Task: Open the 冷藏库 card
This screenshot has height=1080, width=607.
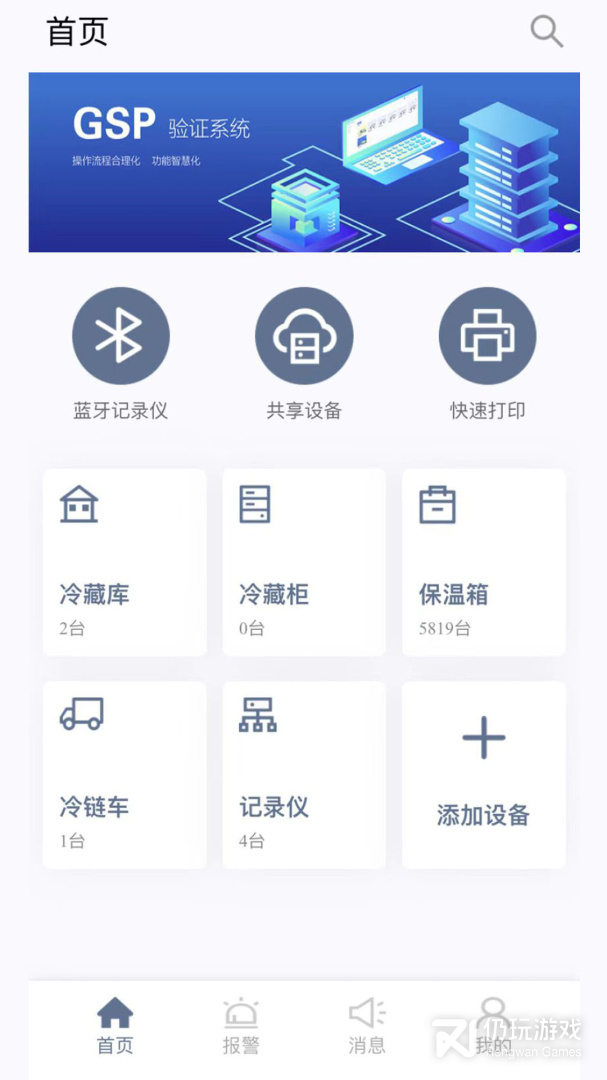Action: [125, 562]
